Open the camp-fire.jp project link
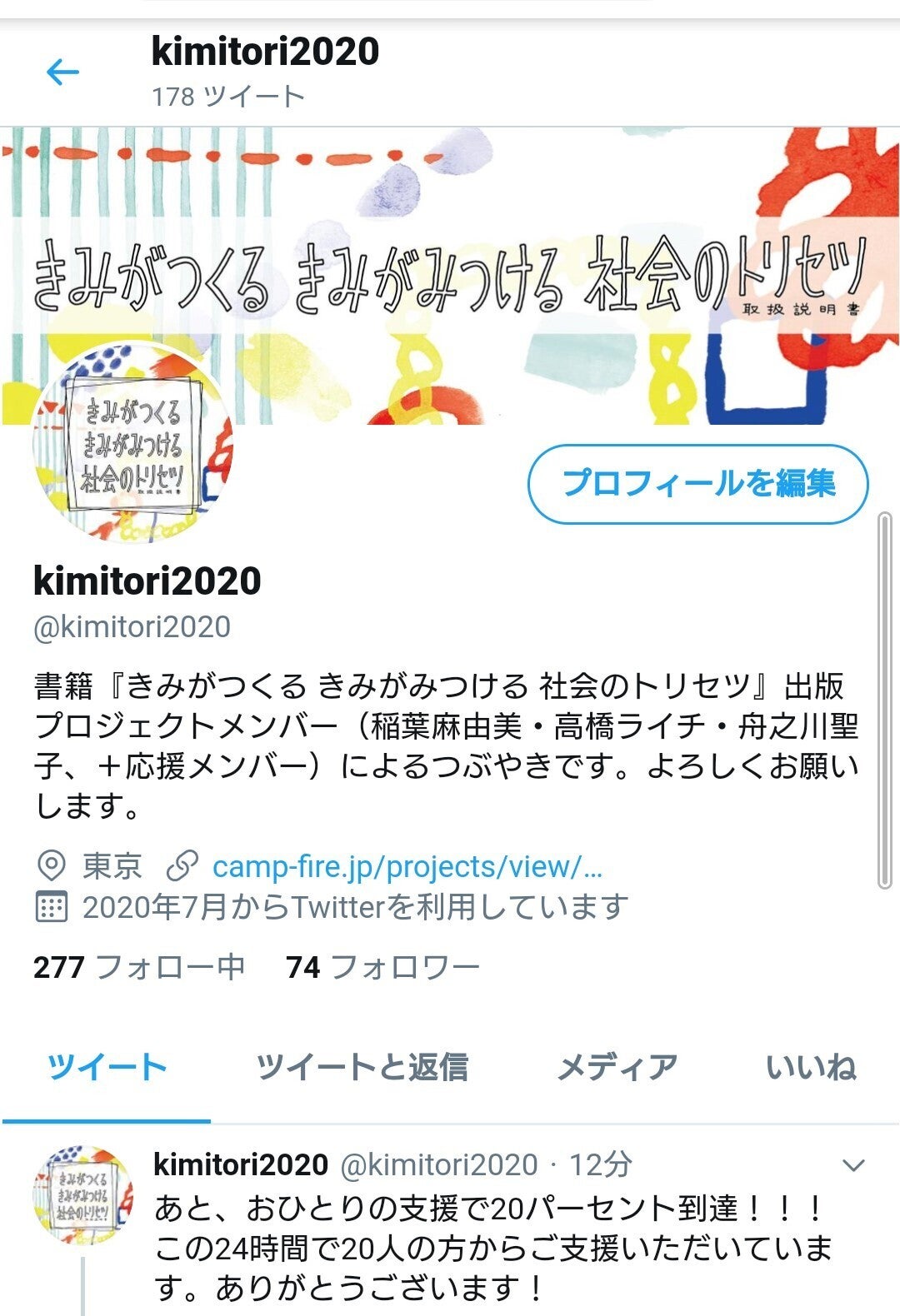 pos(407,867)
